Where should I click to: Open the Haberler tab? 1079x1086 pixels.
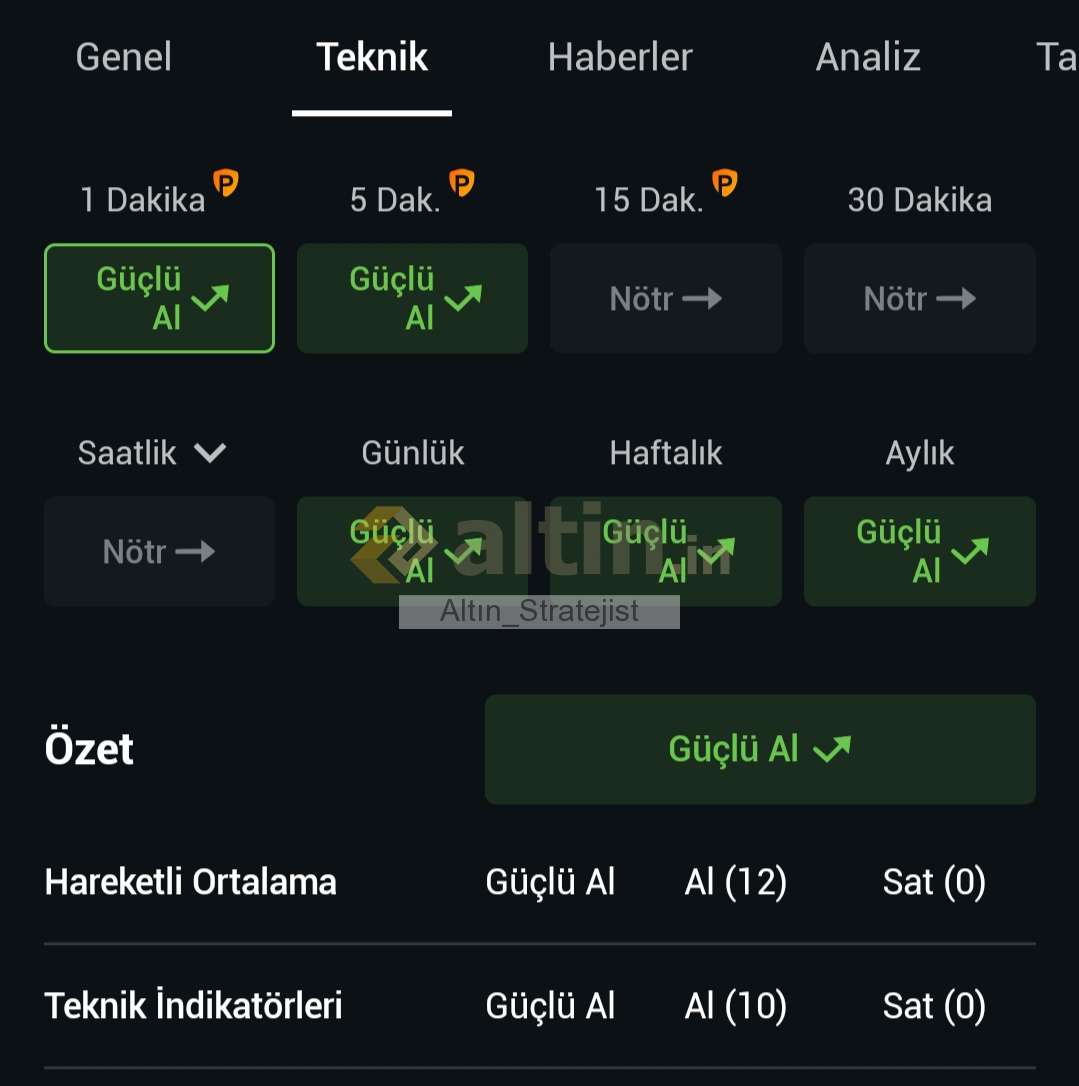pos(620,57)
